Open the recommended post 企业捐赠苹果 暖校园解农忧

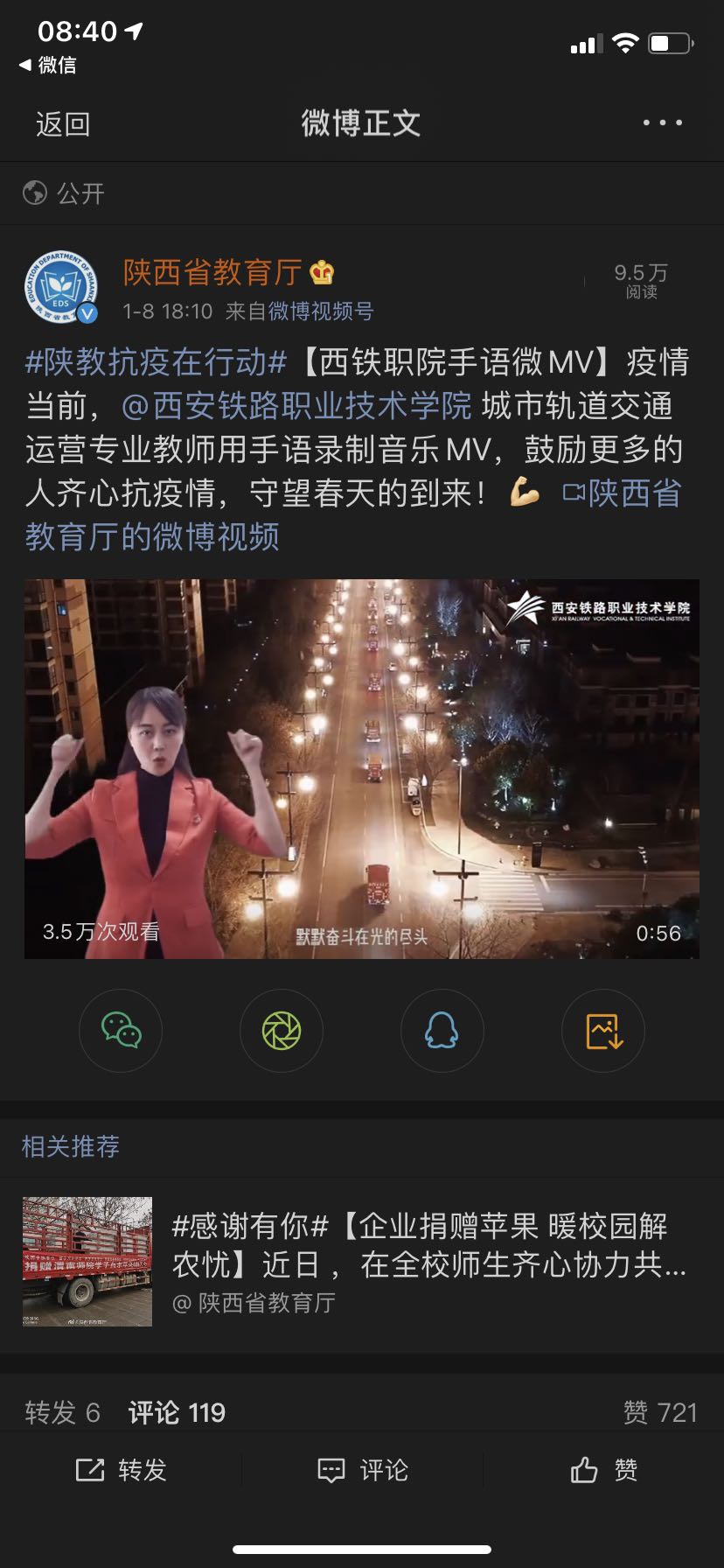coord(428,1244)
